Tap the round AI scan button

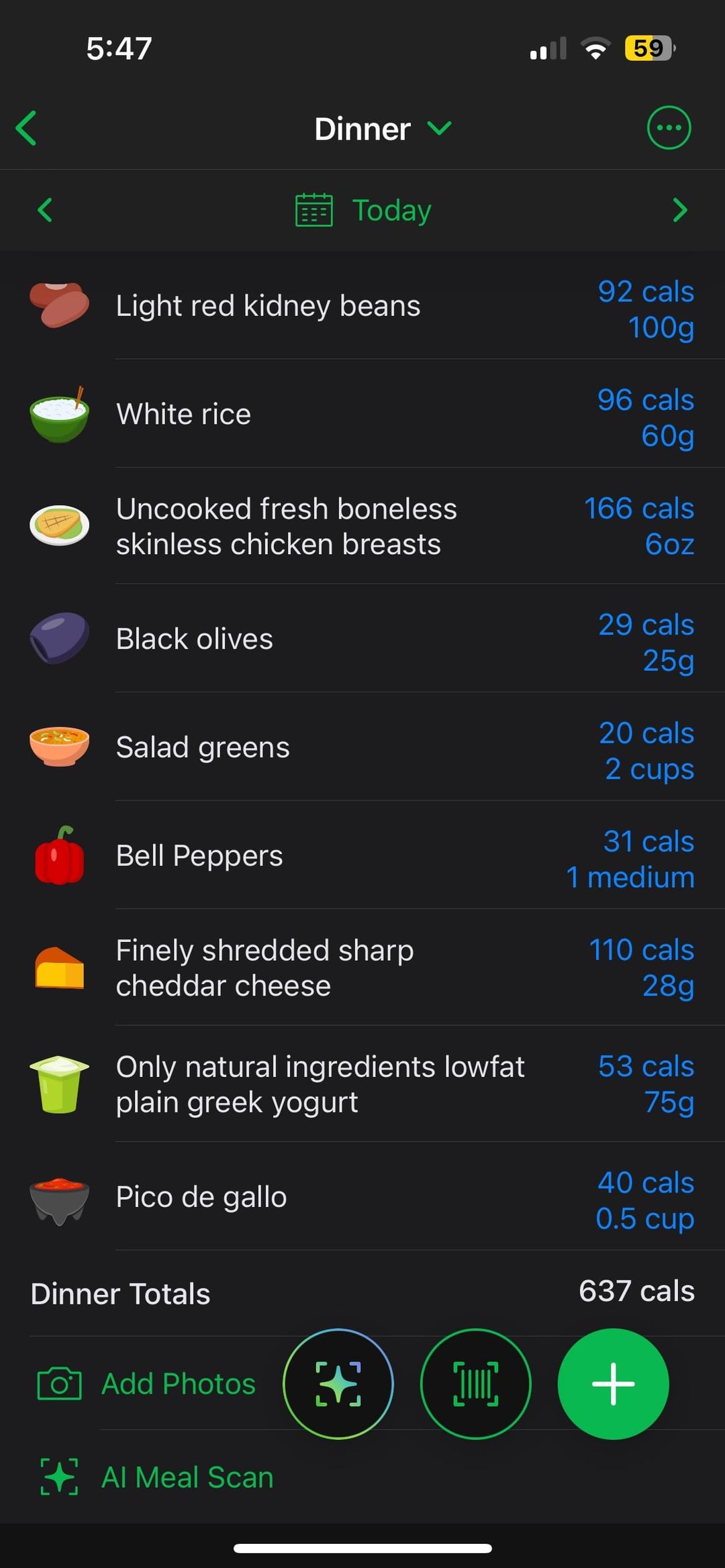338,1384
